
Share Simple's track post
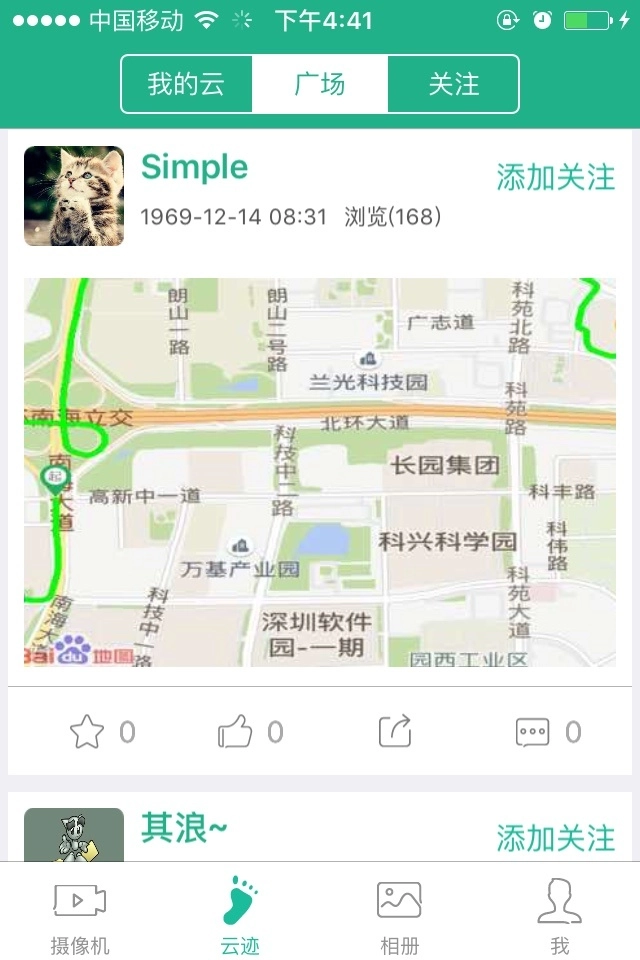(x=395, y=732)
